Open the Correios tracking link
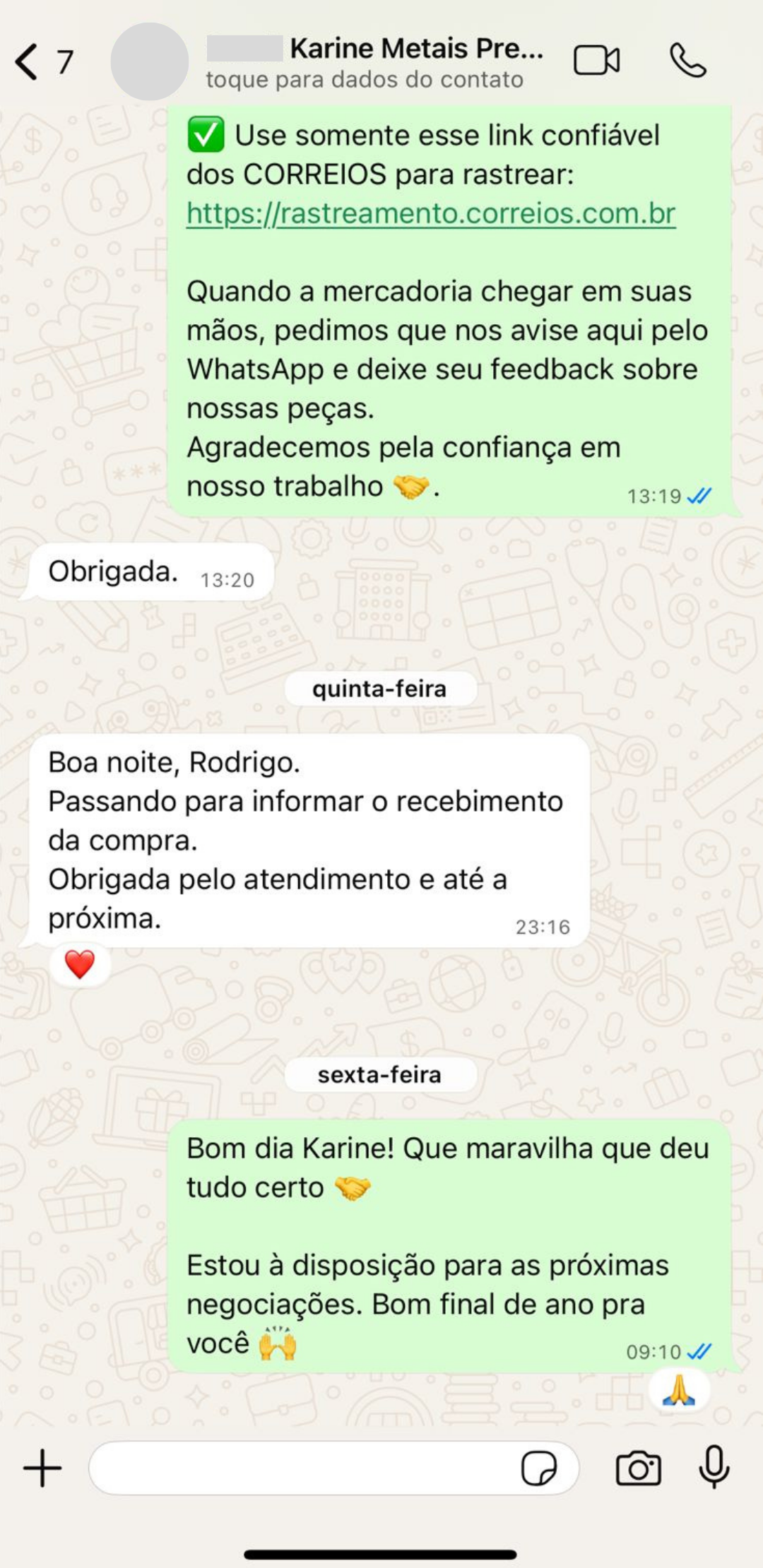 click(431, 213)
